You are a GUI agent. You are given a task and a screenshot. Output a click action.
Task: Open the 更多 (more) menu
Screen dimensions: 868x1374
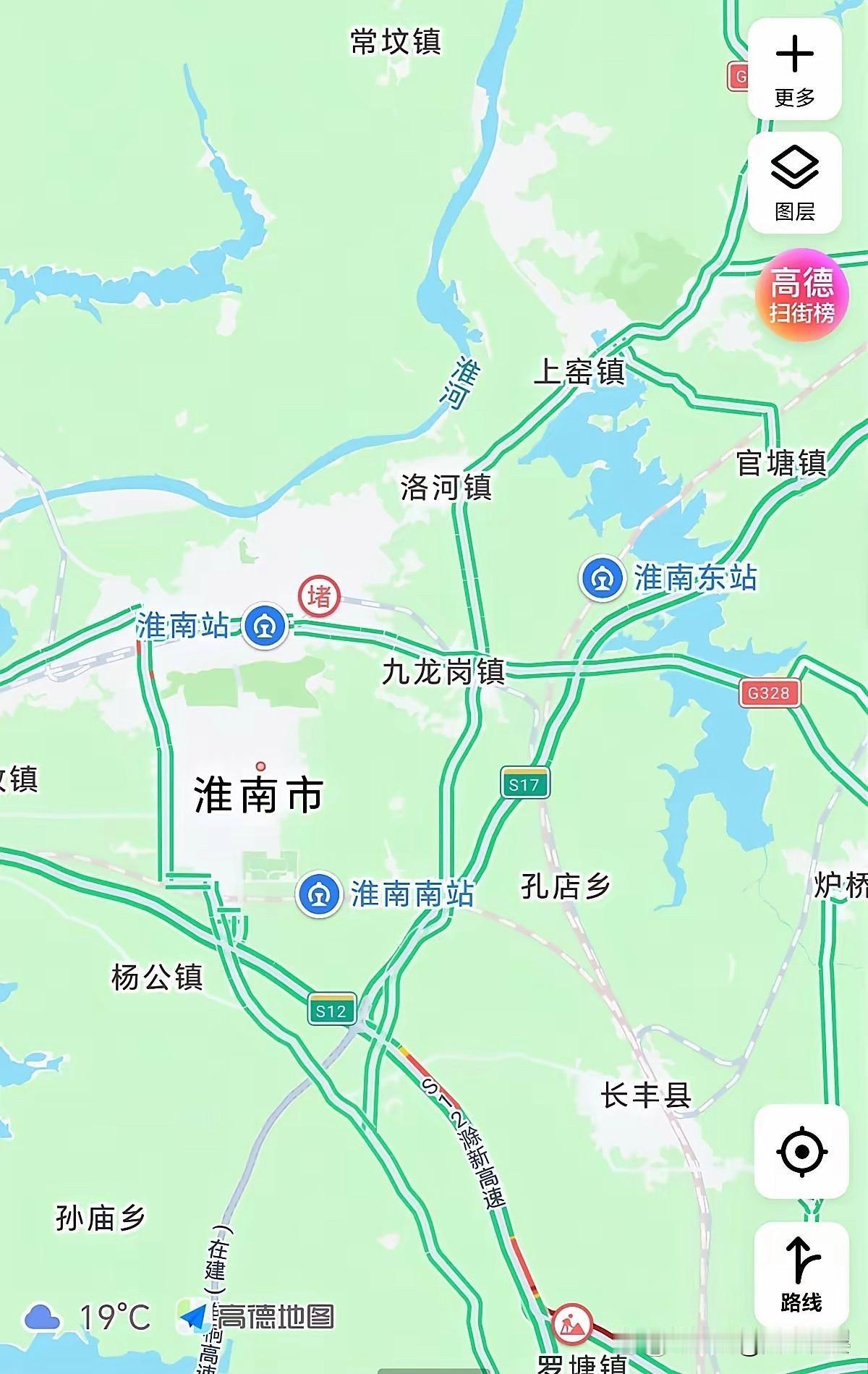[x=794, y=69]
